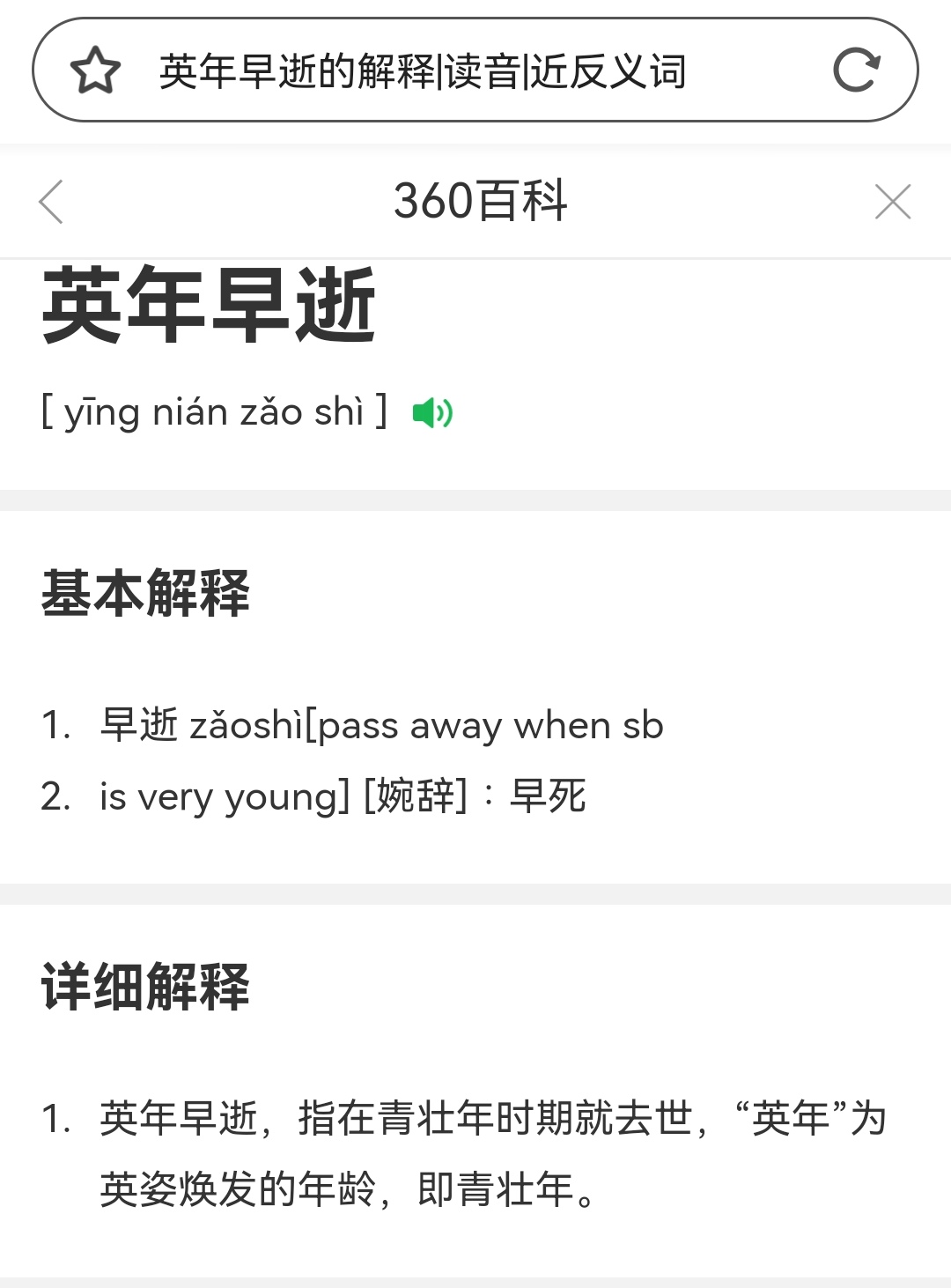Tap definition item 1 under 基本解释

pos(383,726)
